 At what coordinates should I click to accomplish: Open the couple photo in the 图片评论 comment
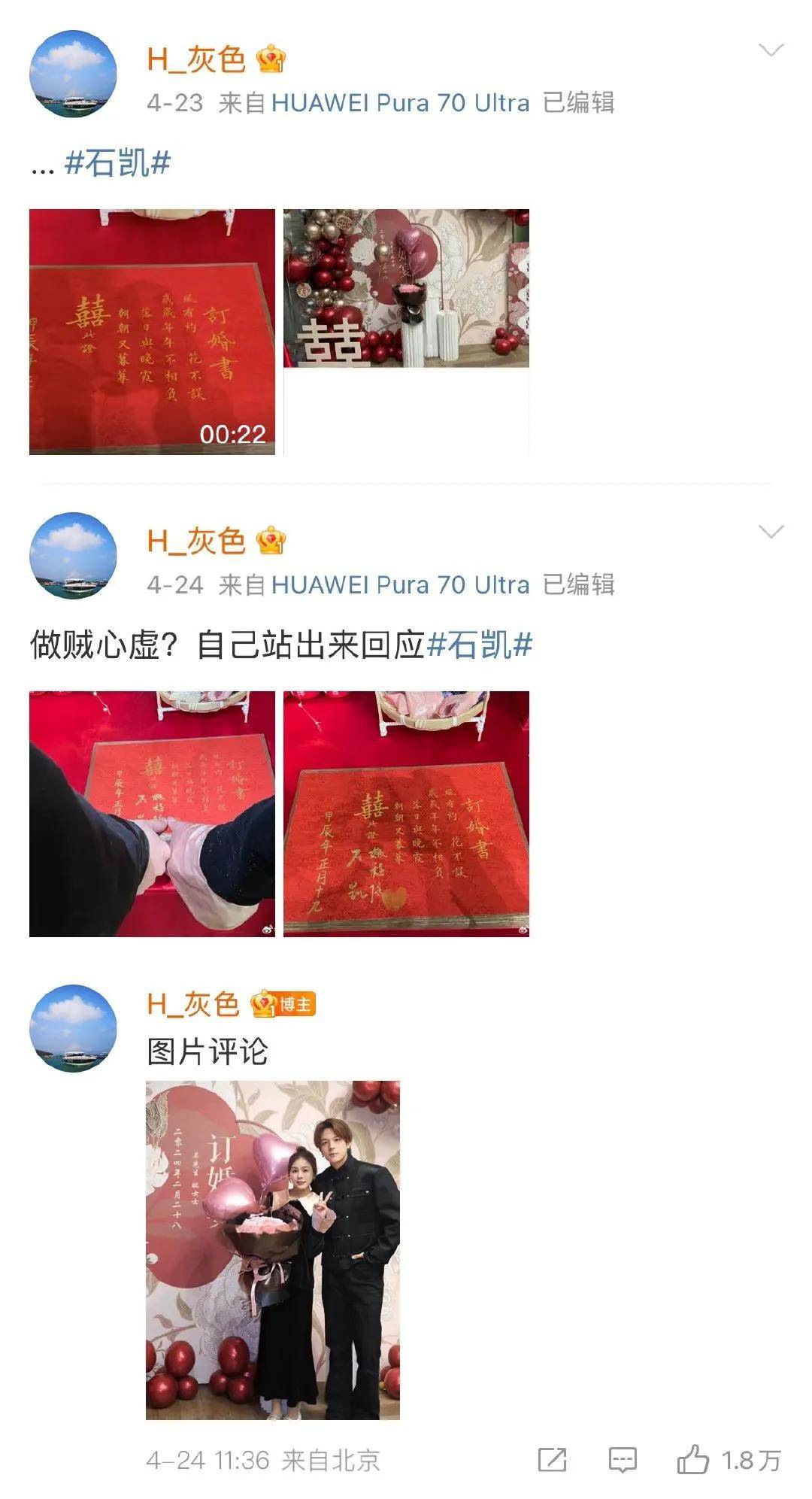coord(272,1250)
